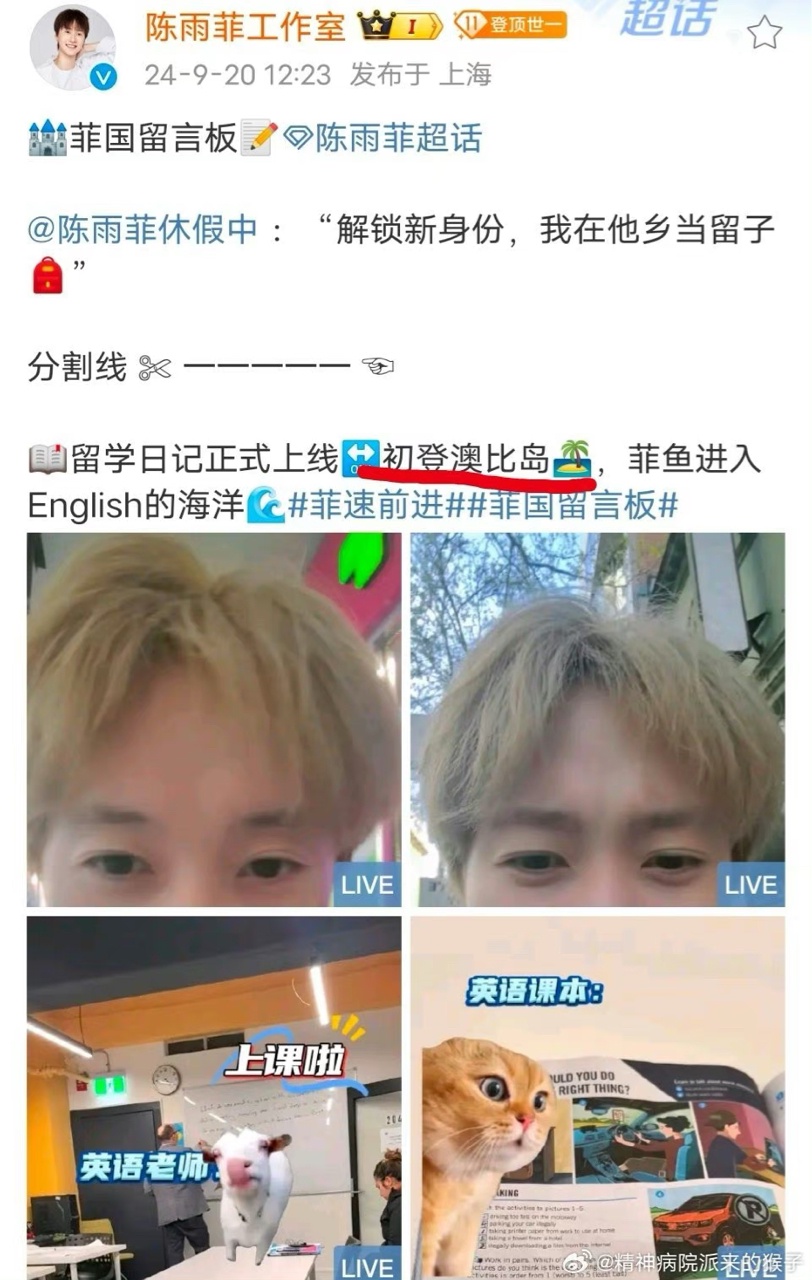View the outdoor selfie with trees

597,719
